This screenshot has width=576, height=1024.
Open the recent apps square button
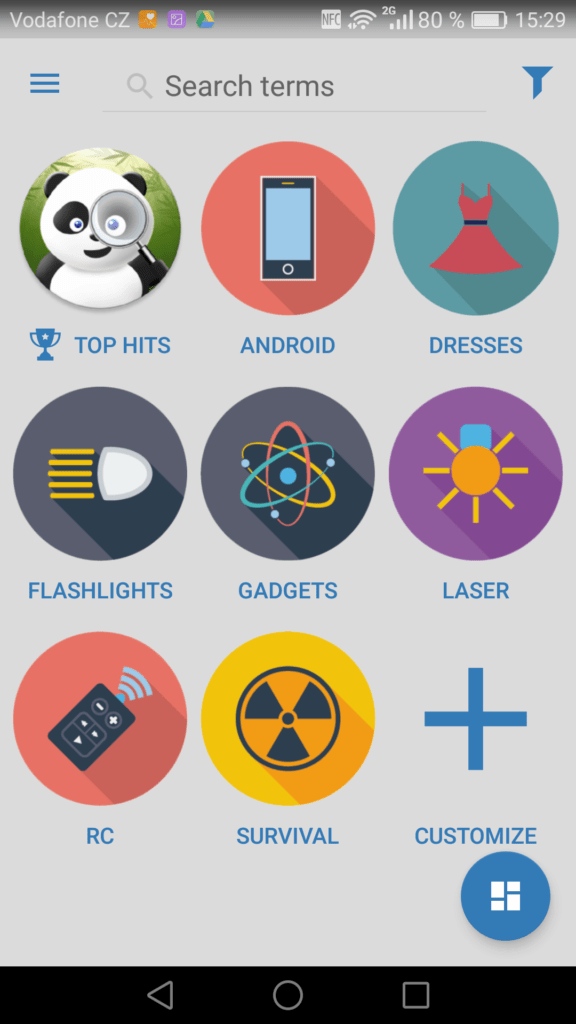pyautogui.click(x=415, y=995)
